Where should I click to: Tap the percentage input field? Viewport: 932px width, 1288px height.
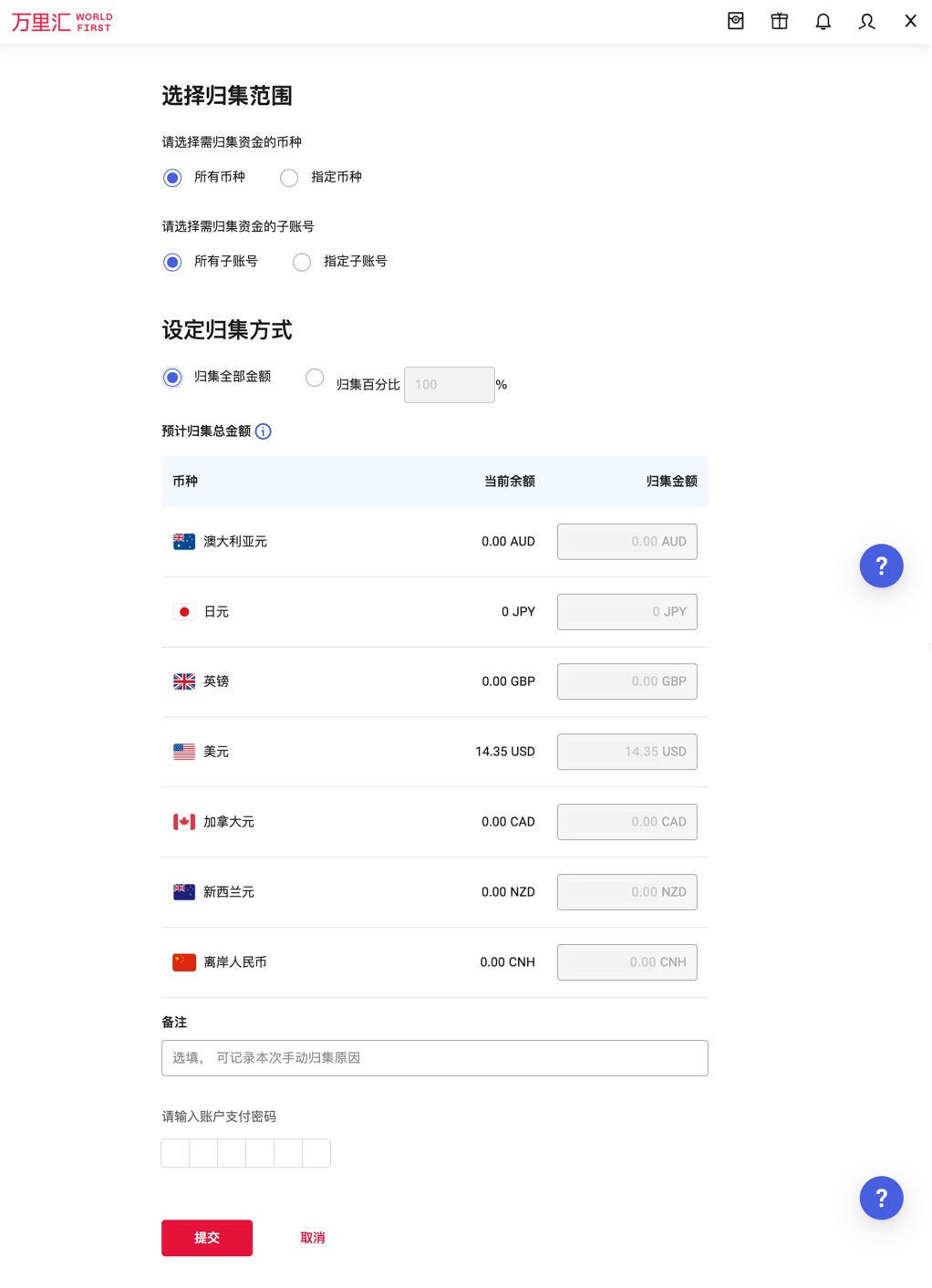[x=449, y=385]
